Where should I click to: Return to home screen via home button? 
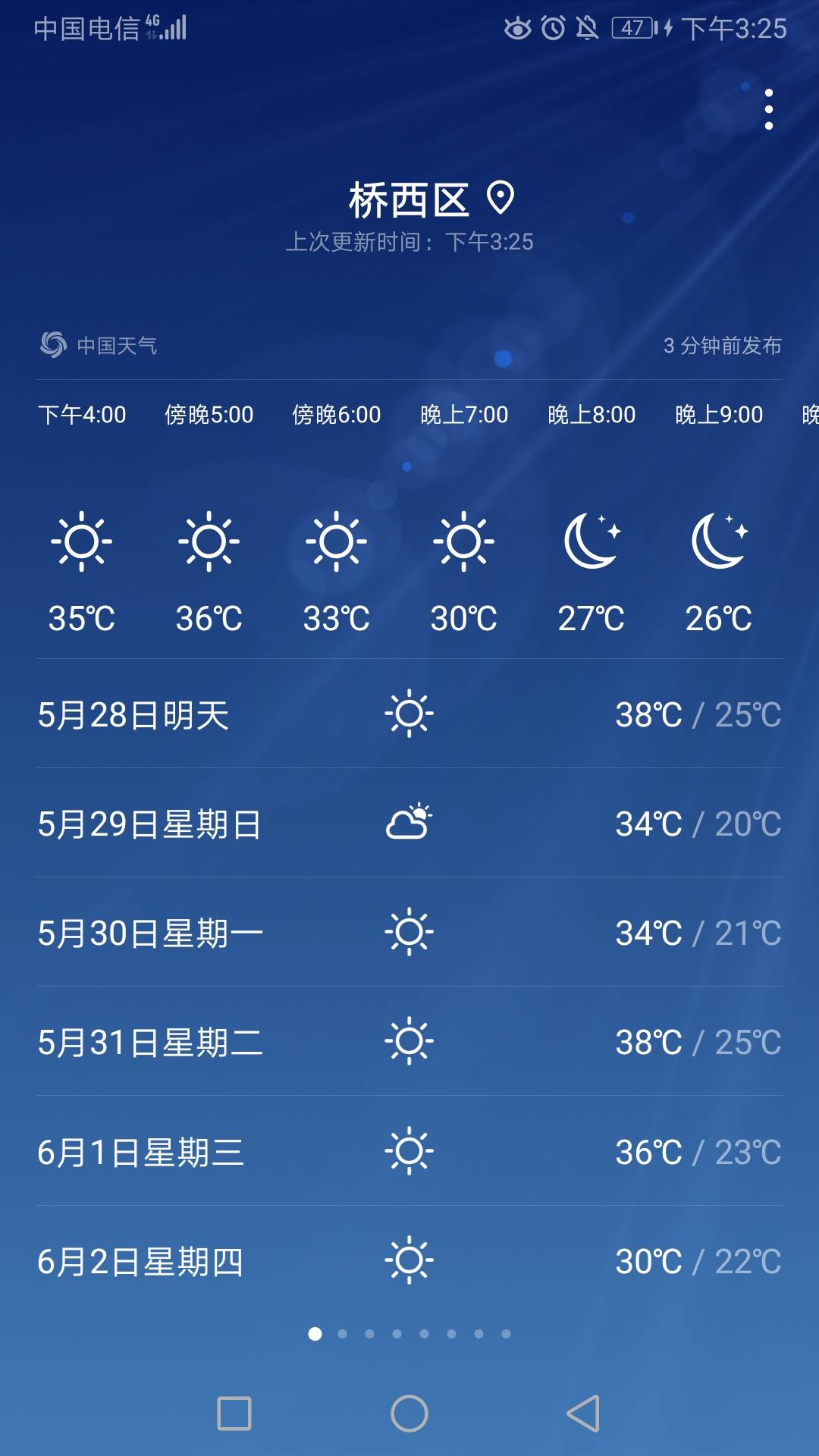[x=409, y=1414]
